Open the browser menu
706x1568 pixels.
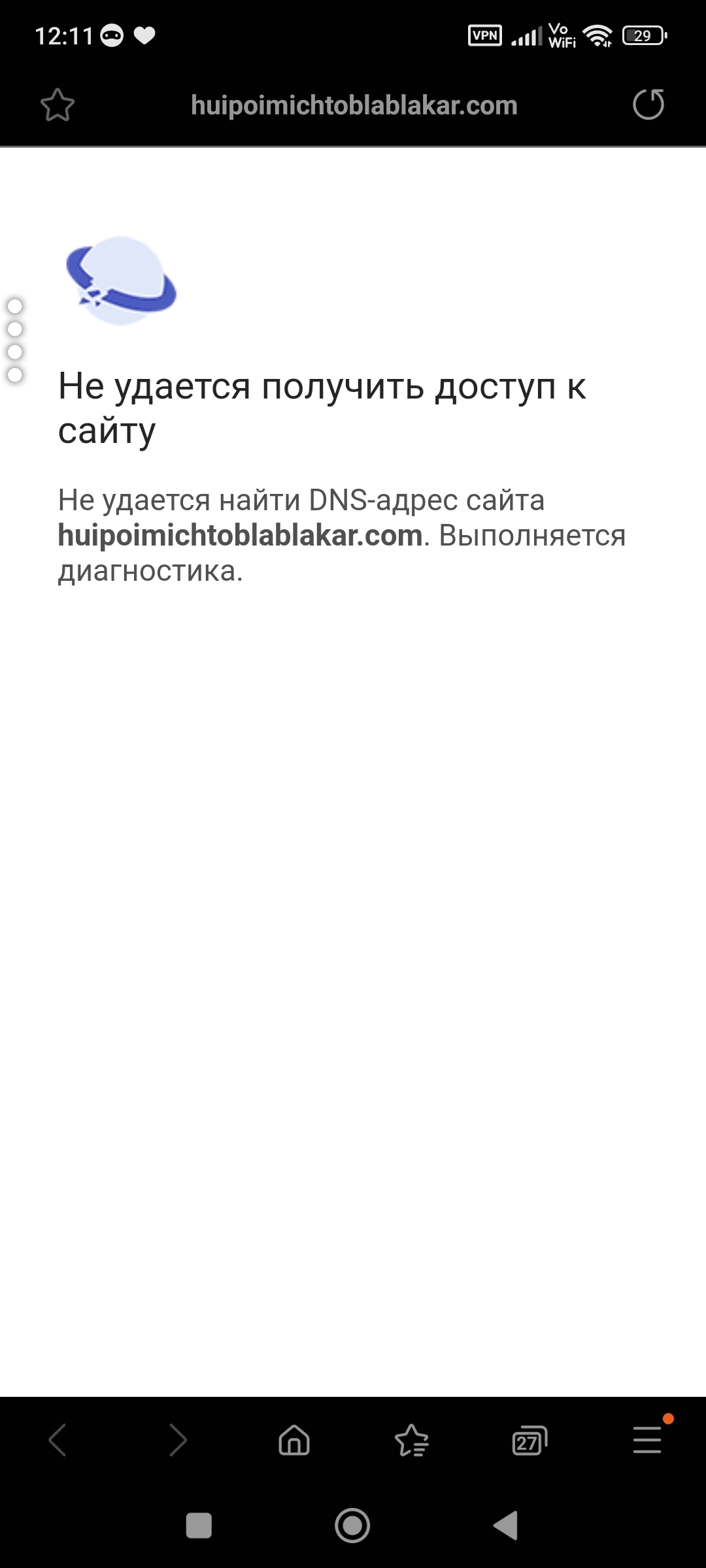(x=647, y=1441)
